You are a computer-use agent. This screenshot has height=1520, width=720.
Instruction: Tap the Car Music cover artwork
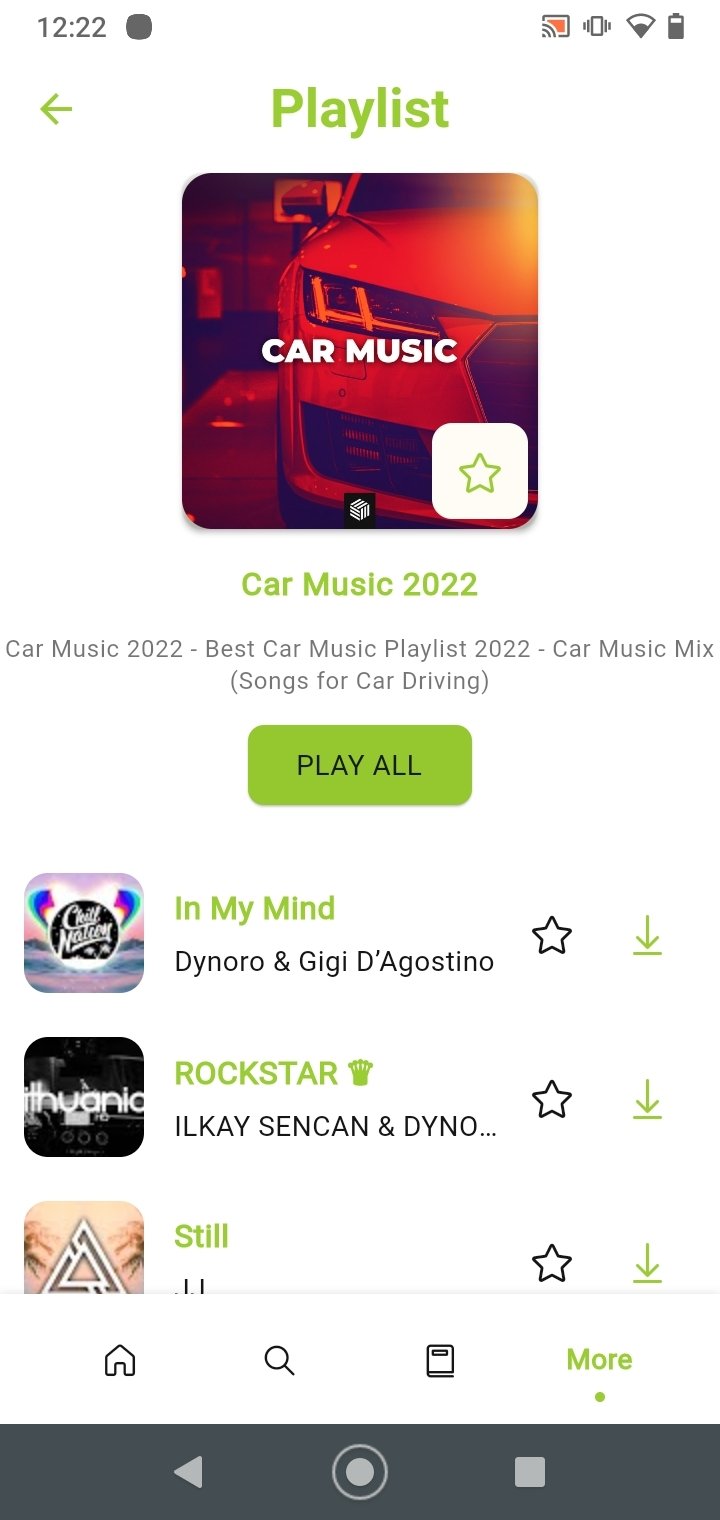coord(359,350)
